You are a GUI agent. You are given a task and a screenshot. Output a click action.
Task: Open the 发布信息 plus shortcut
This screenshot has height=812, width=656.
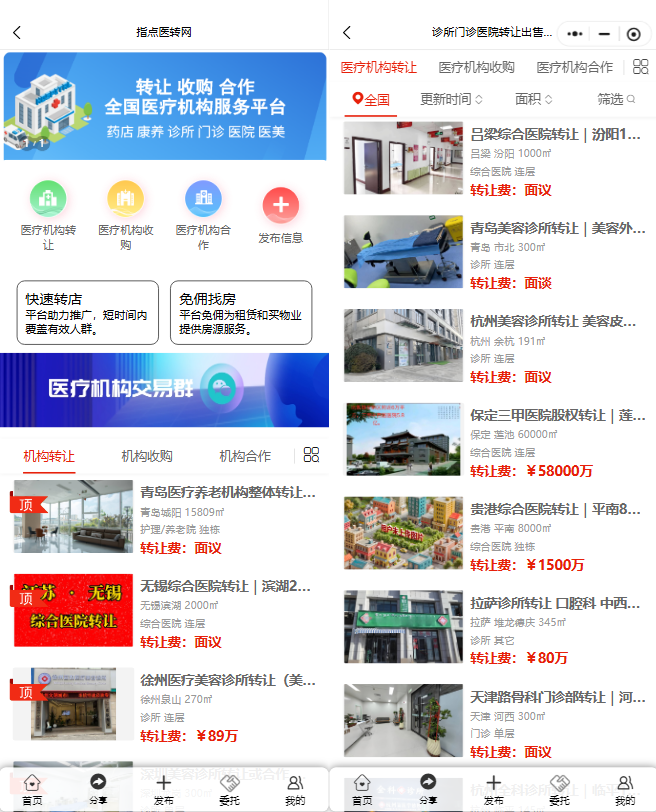click(x=280, y=207)
